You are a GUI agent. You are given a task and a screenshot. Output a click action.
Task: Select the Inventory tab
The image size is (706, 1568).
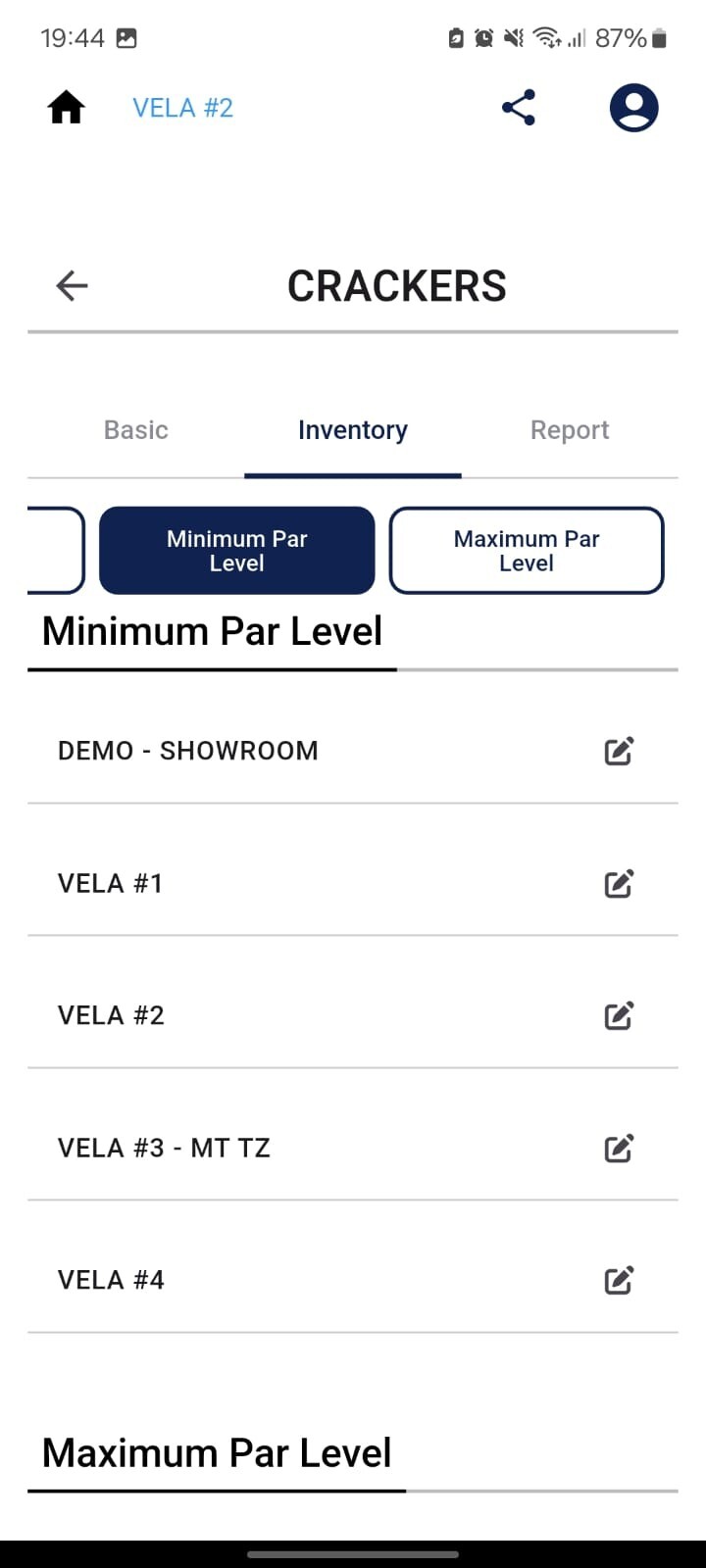click(x=353, y=430)
